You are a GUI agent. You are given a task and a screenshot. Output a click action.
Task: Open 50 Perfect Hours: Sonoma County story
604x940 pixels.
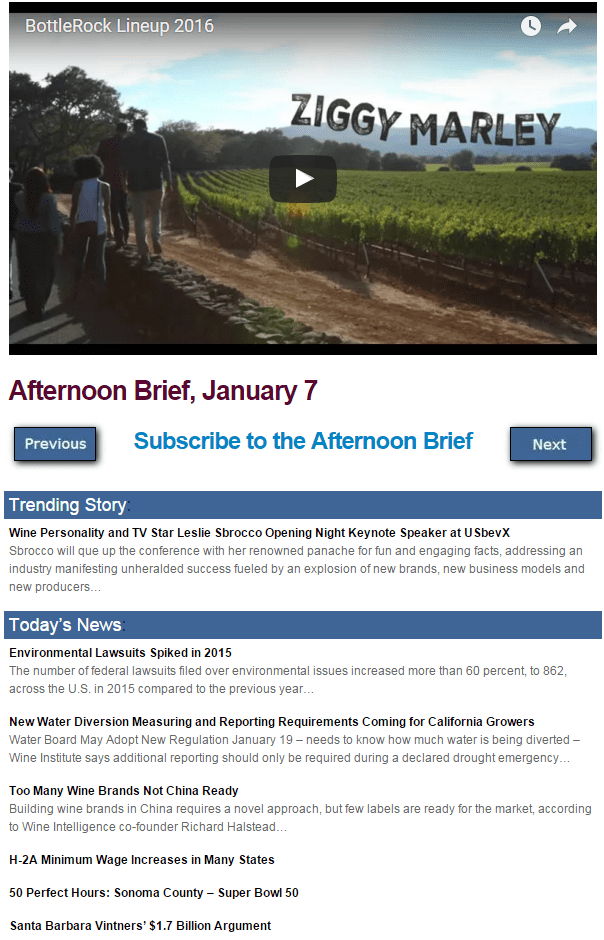click(153, 893)
